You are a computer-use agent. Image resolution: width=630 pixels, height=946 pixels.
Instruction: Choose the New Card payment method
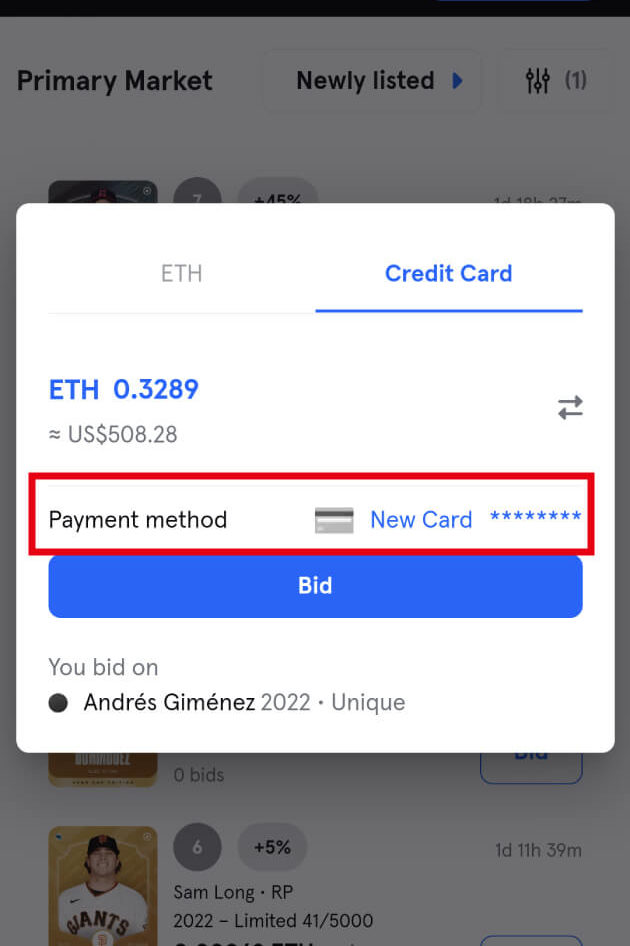(x=420, y=520)
